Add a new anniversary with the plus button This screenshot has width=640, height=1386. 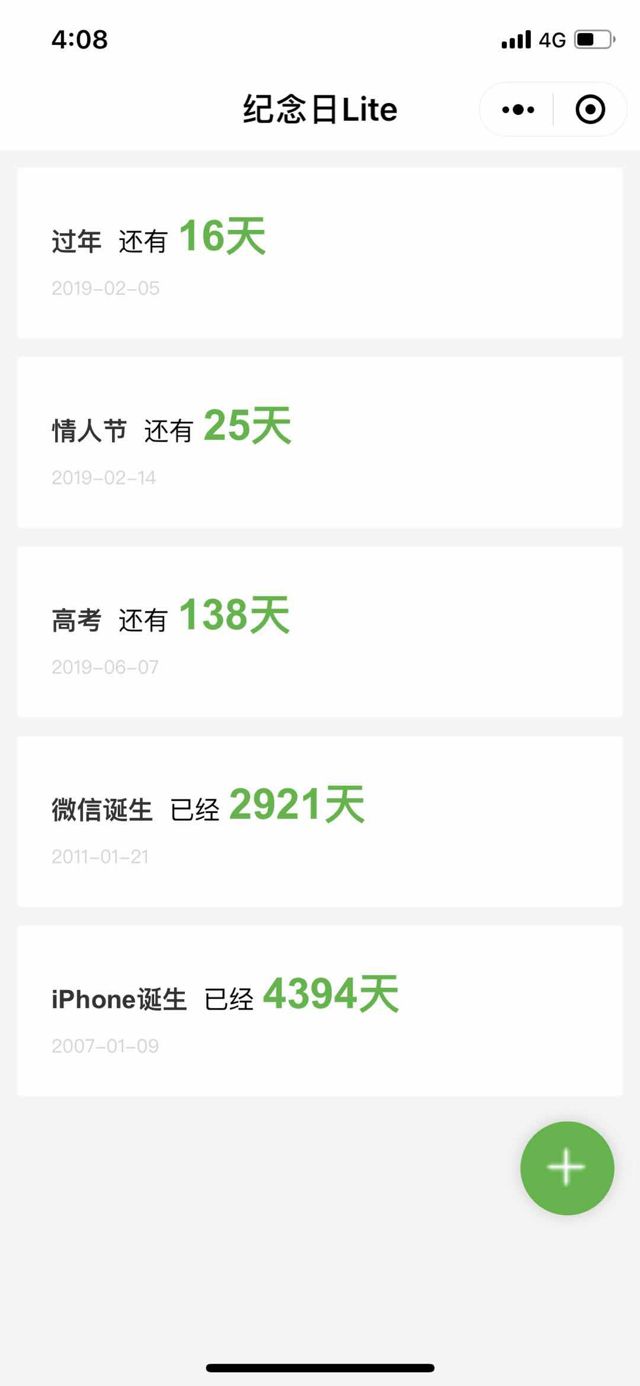click(567, 1168)
